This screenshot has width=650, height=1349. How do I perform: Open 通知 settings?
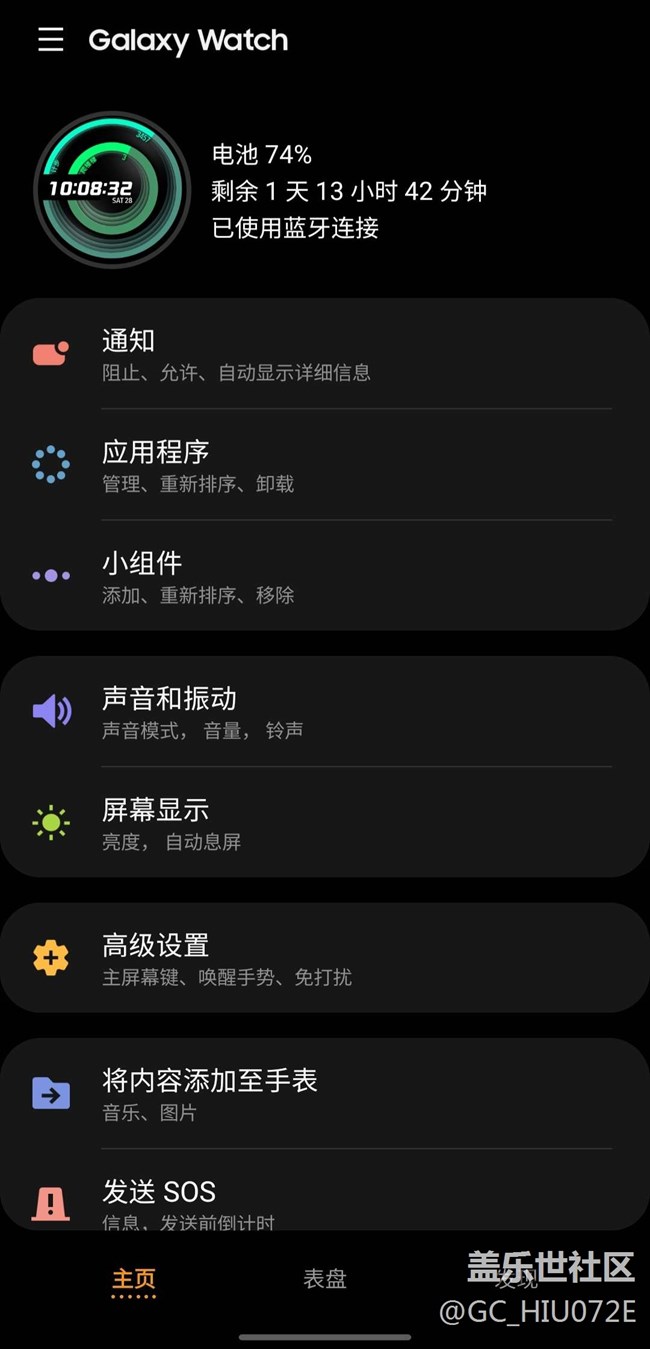(325, 354)
